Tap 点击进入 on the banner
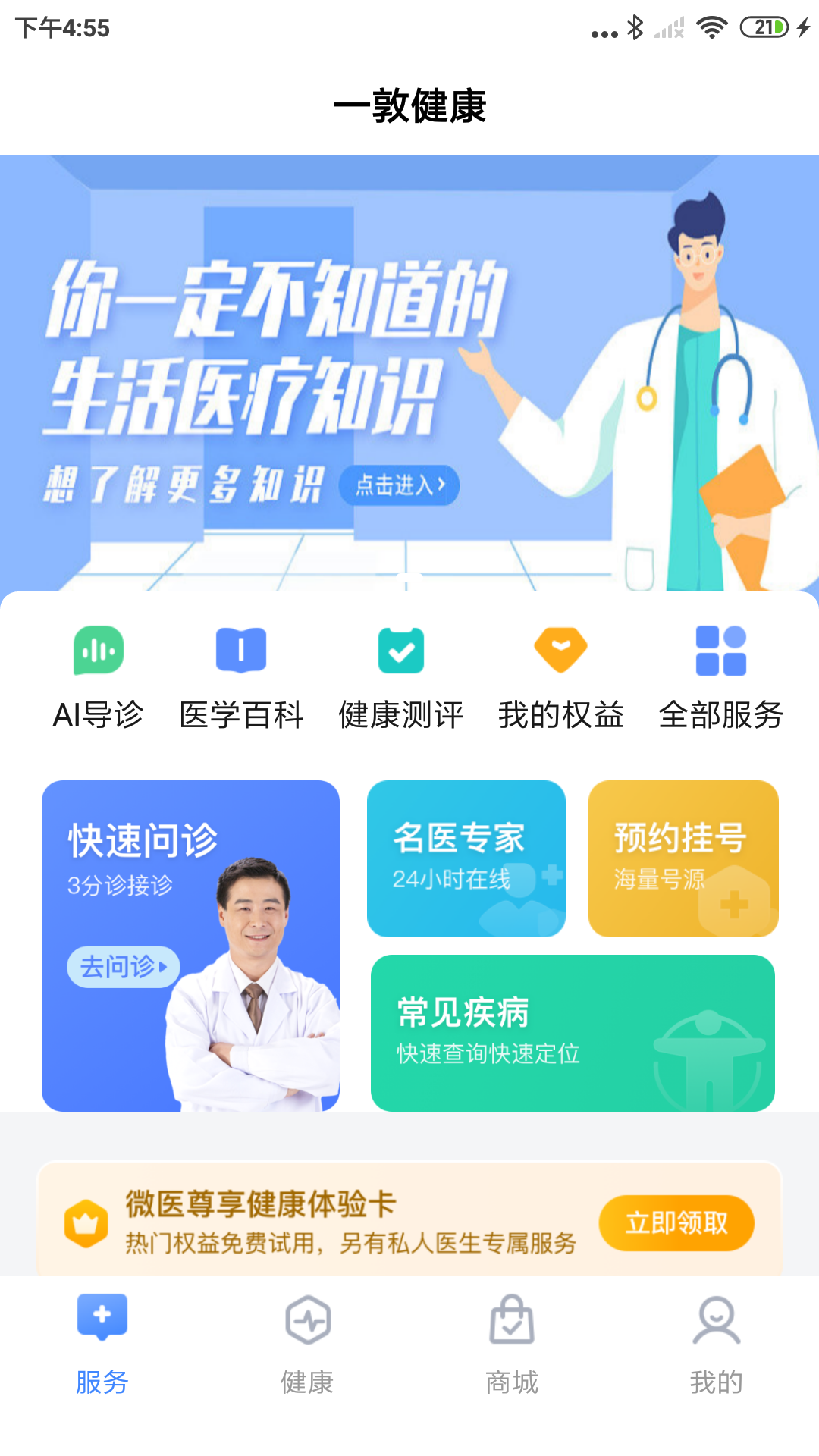Screen dimensions: 819x1456 [399, 485]
